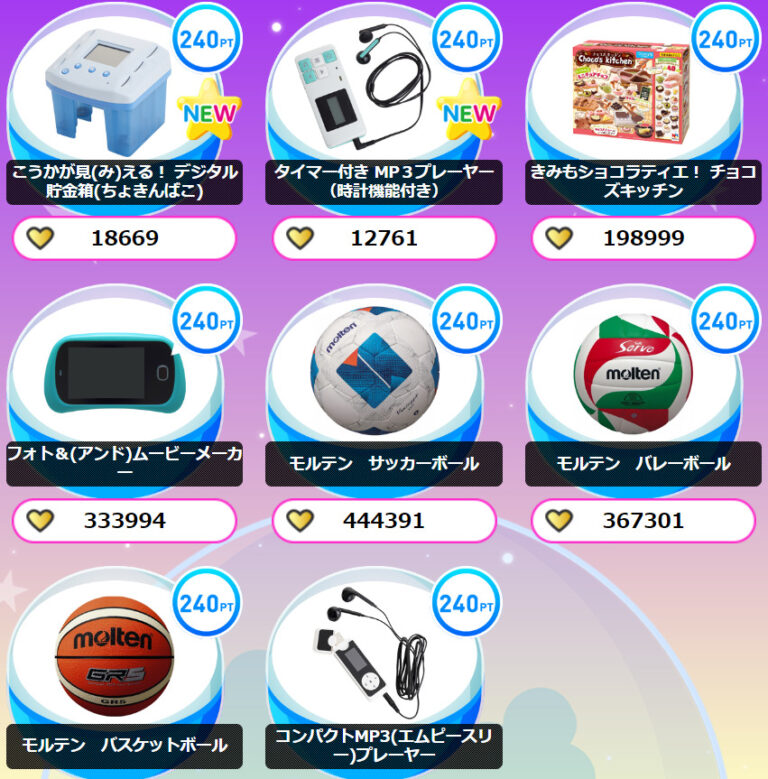Open the デジタル貯金箱 prize card

pos(124,100)
